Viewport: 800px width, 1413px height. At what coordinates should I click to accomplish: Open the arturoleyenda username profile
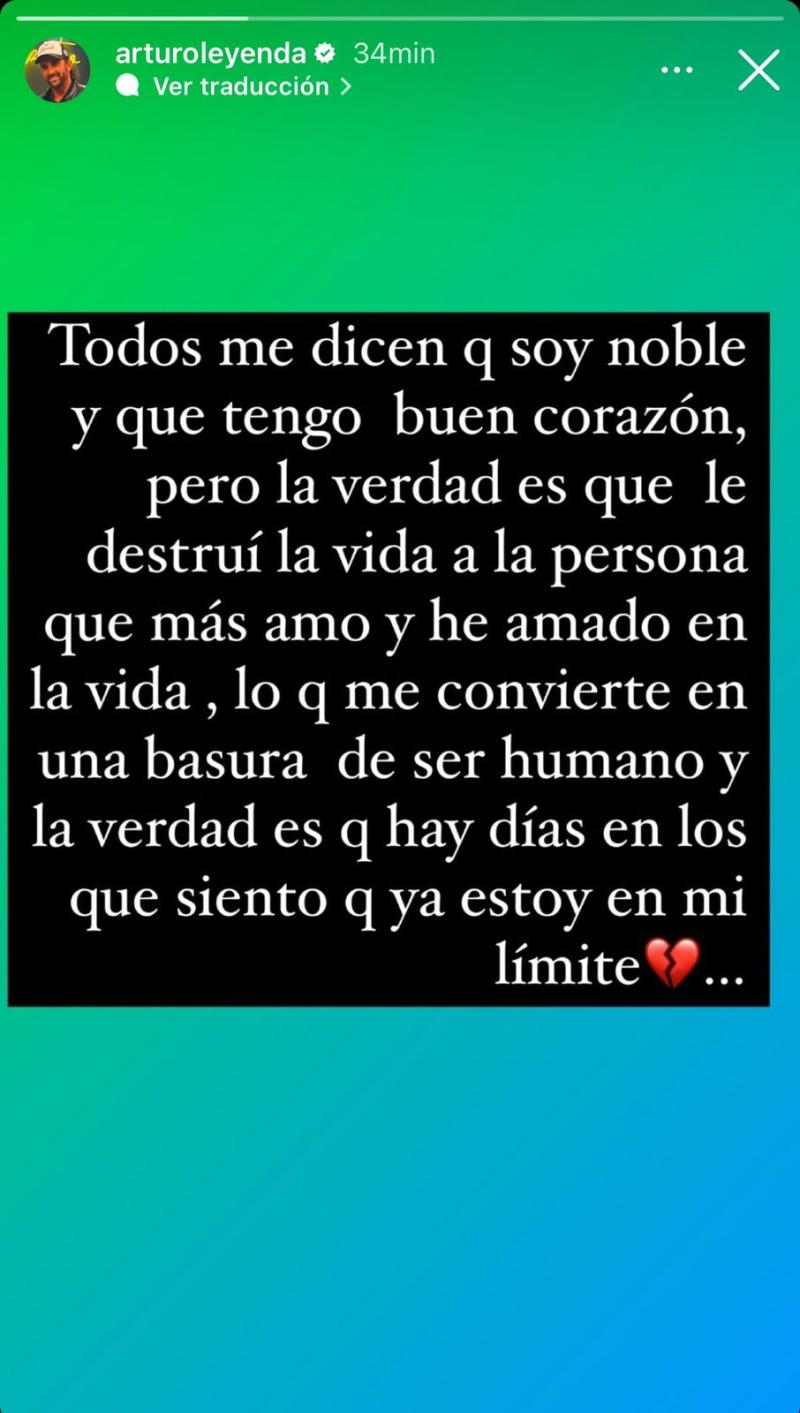(210, 54)
